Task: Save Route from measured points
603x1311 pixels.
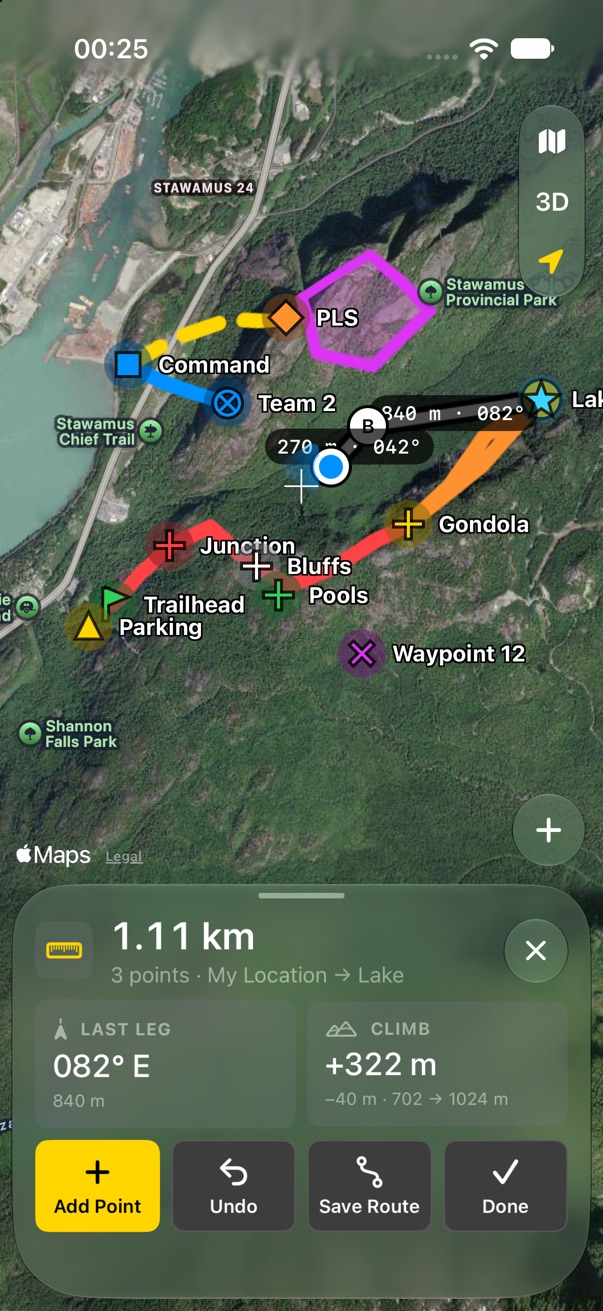Action: [x=369, y=1186]
